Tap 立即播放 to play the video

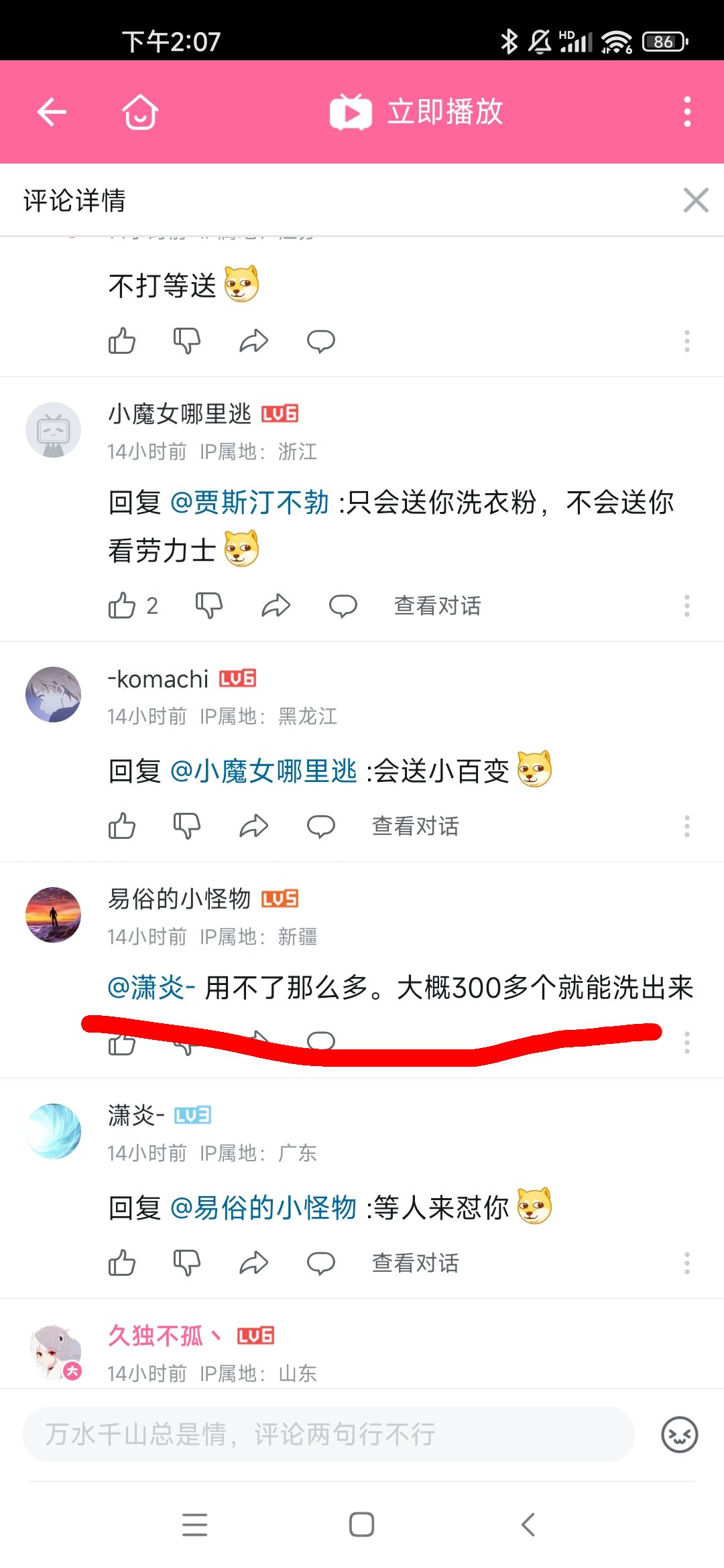[417, 111]
